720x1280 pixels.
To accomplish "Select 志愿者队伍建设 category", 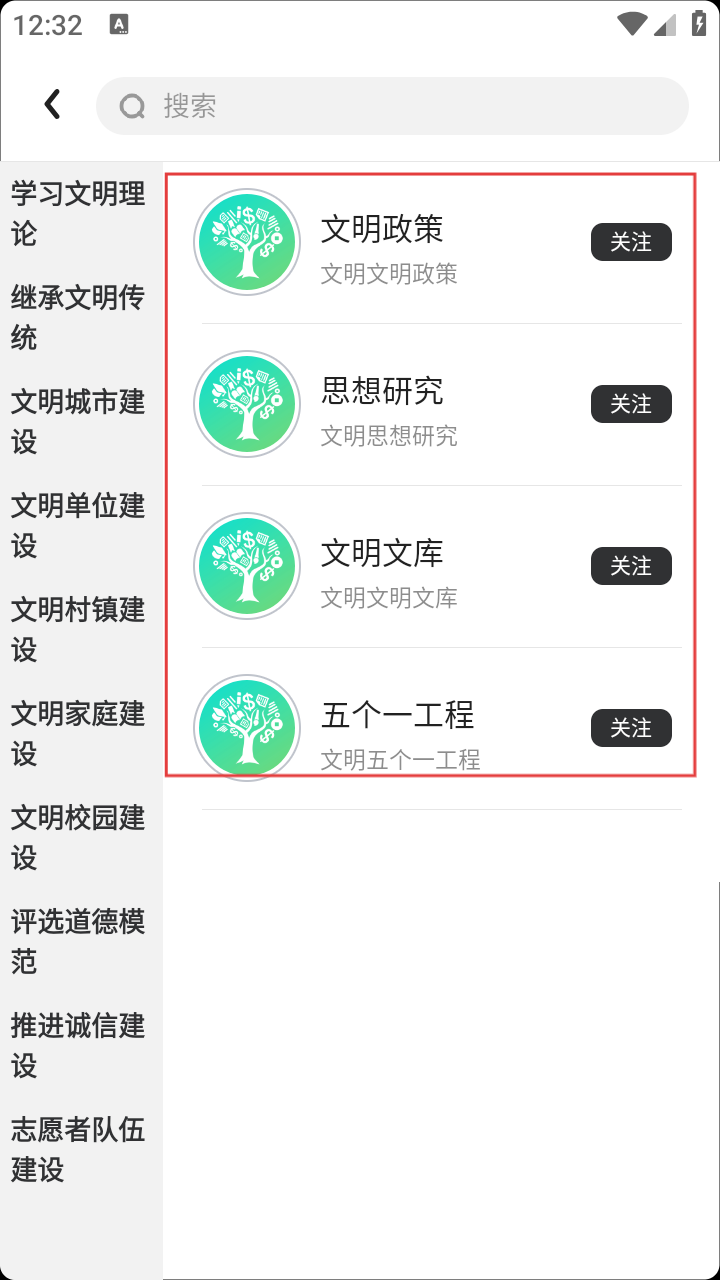I will tap(79, 1149).
